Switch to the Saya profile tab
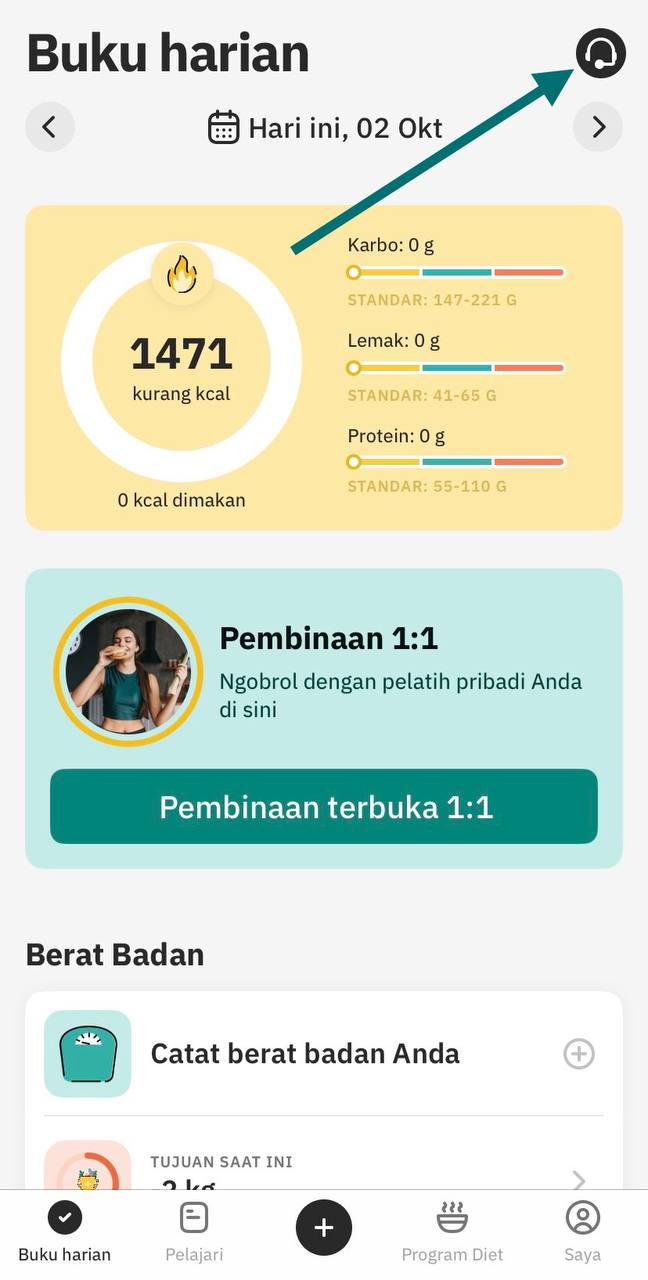 tap(582, 1232)
